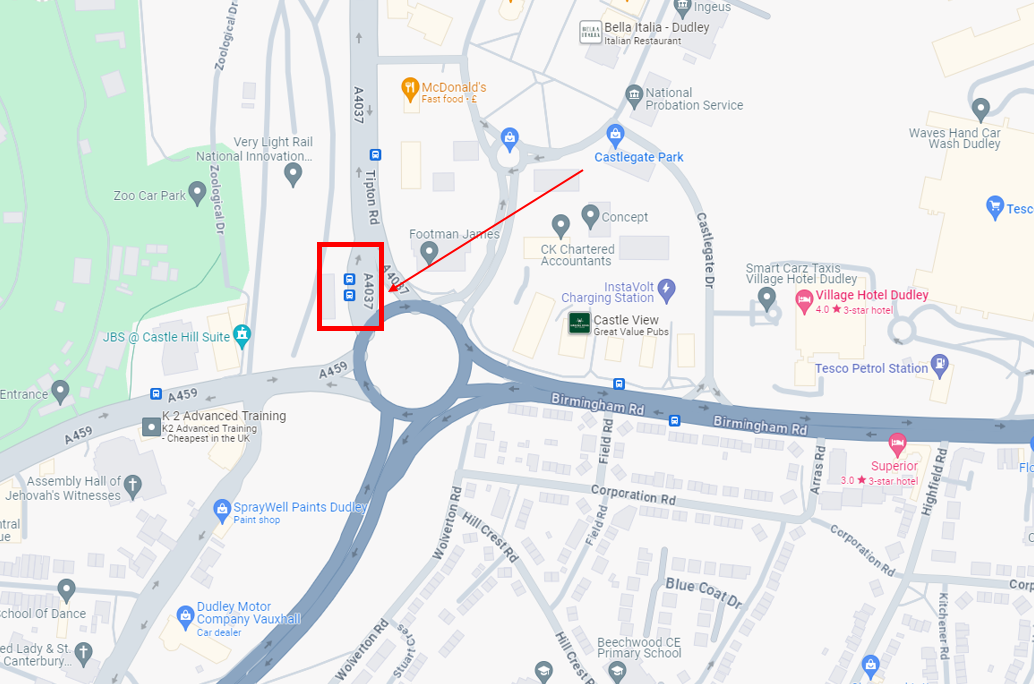1034x684 pixels.
Task: Open CK Chartered Accountants marker
Action: point(560,223)
